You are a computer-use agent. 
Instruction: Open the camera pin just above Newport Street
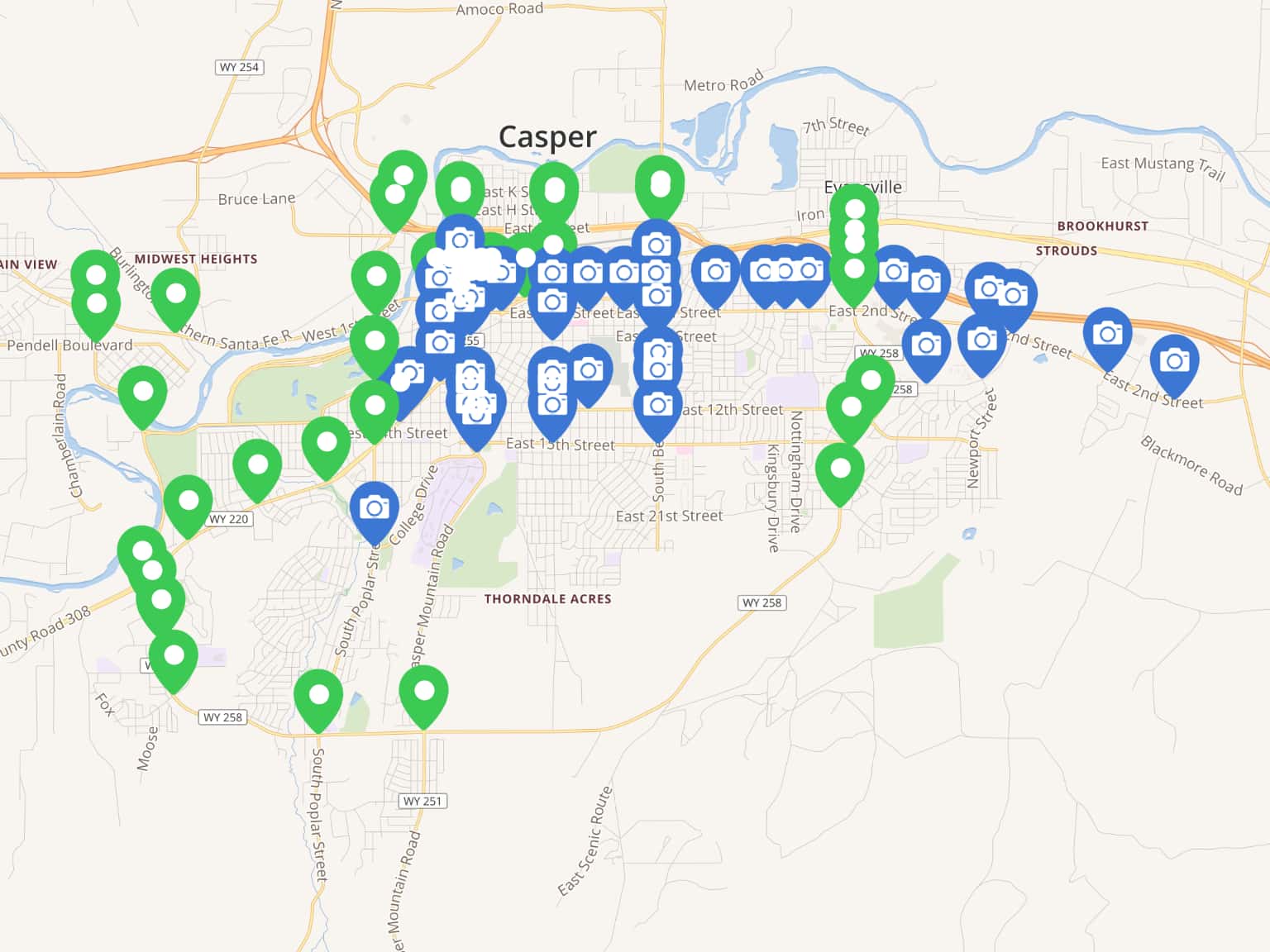click(x=981, y=339)
